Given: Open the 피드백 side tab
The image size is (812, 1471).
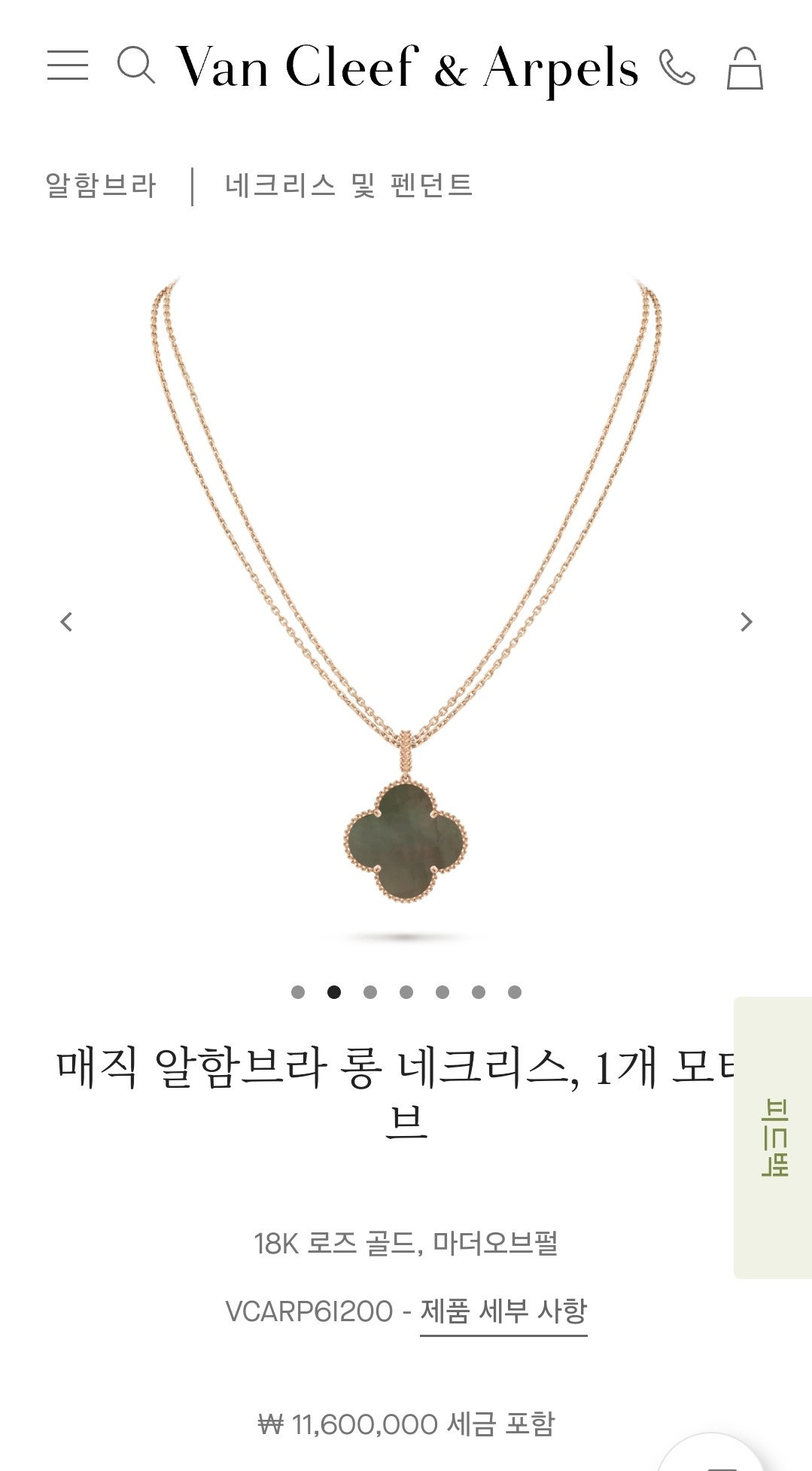Looking at the screenshot, I should point(774,1137).
